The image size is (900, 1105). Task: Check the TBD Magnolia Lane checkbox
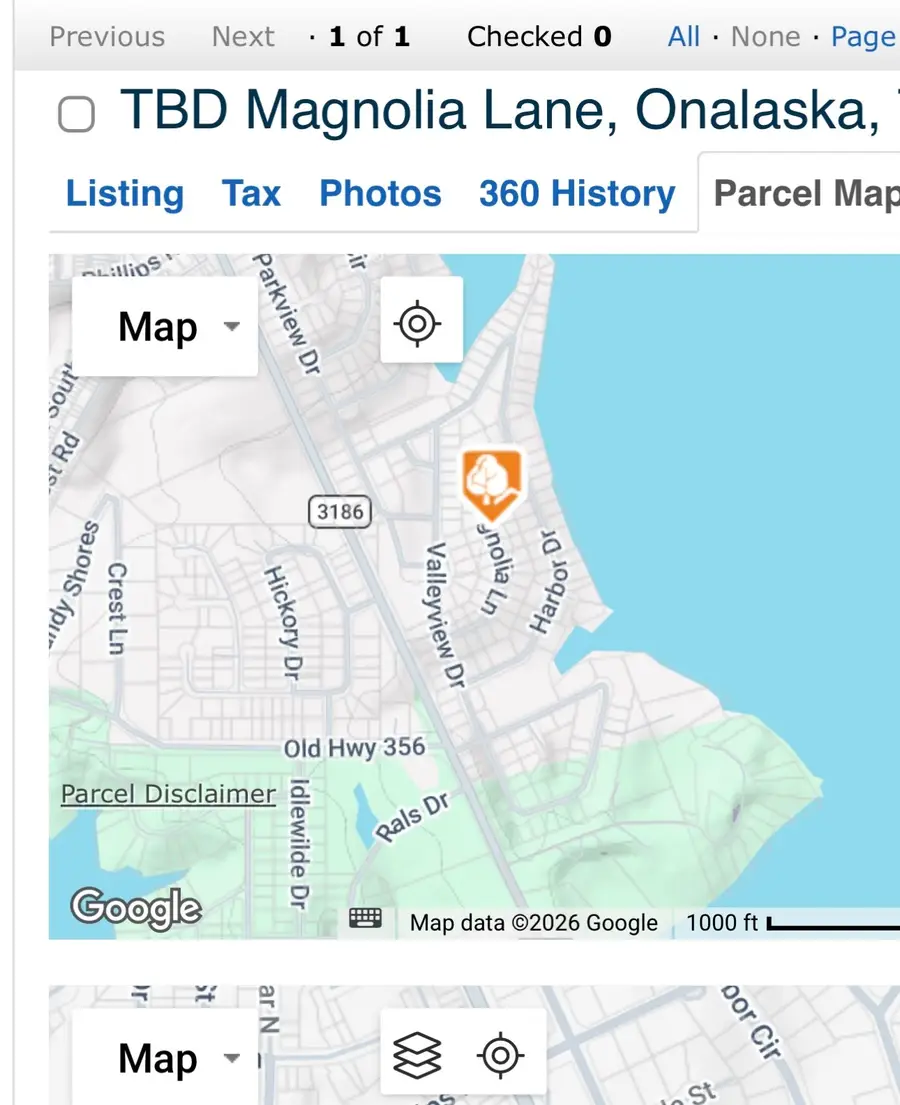point(77,115)
